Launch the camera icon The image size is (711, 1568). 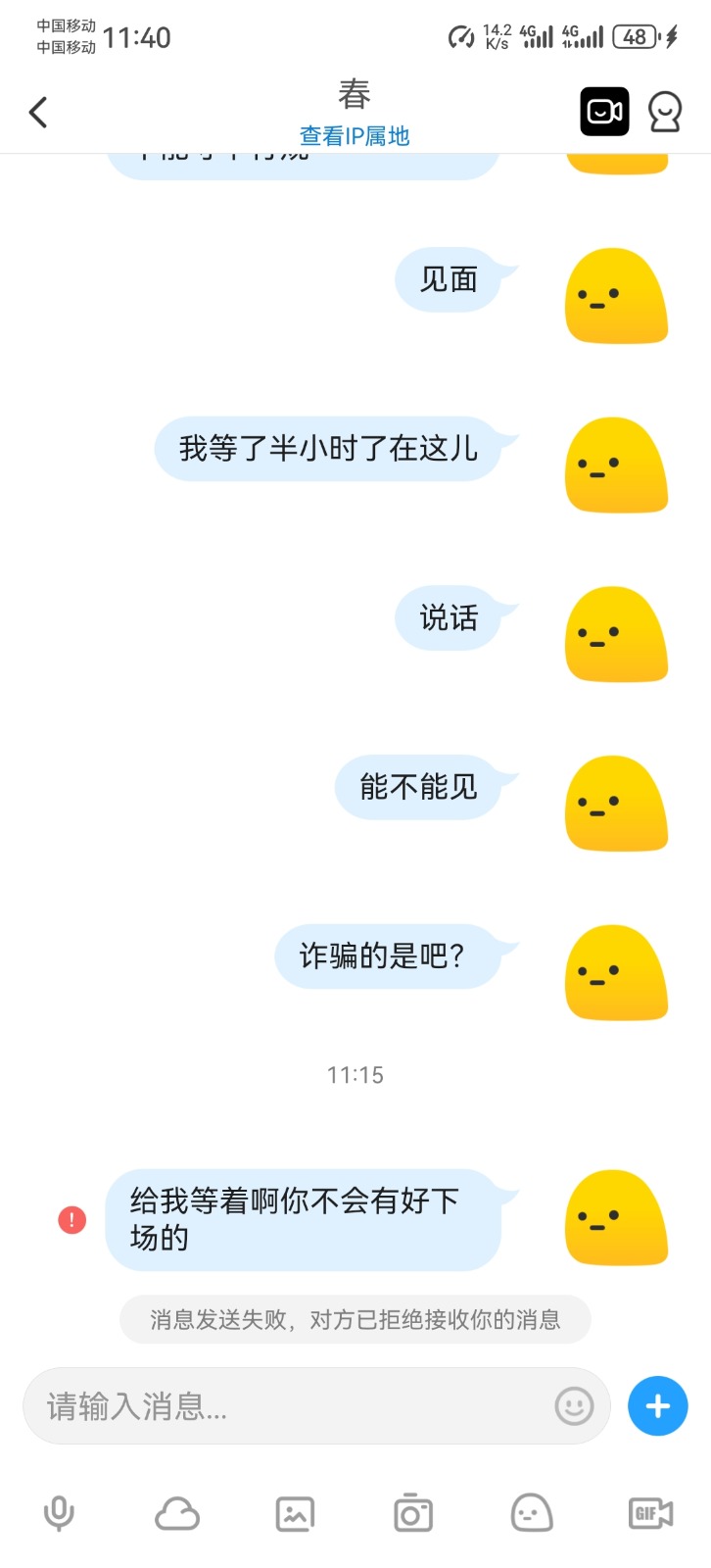click(x=411, y=1513)
